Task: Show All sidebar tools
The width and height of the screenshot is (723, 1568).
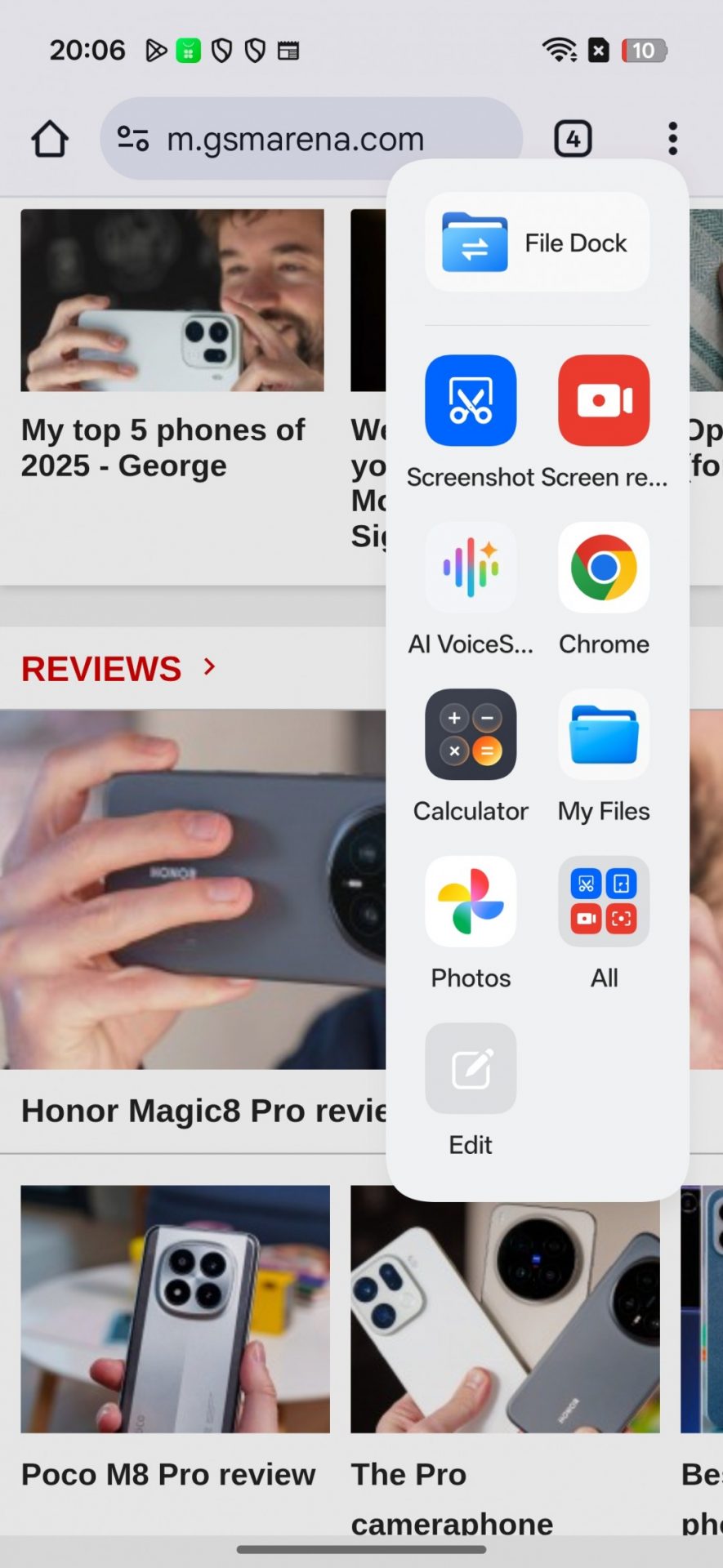Action: point(604,902)
